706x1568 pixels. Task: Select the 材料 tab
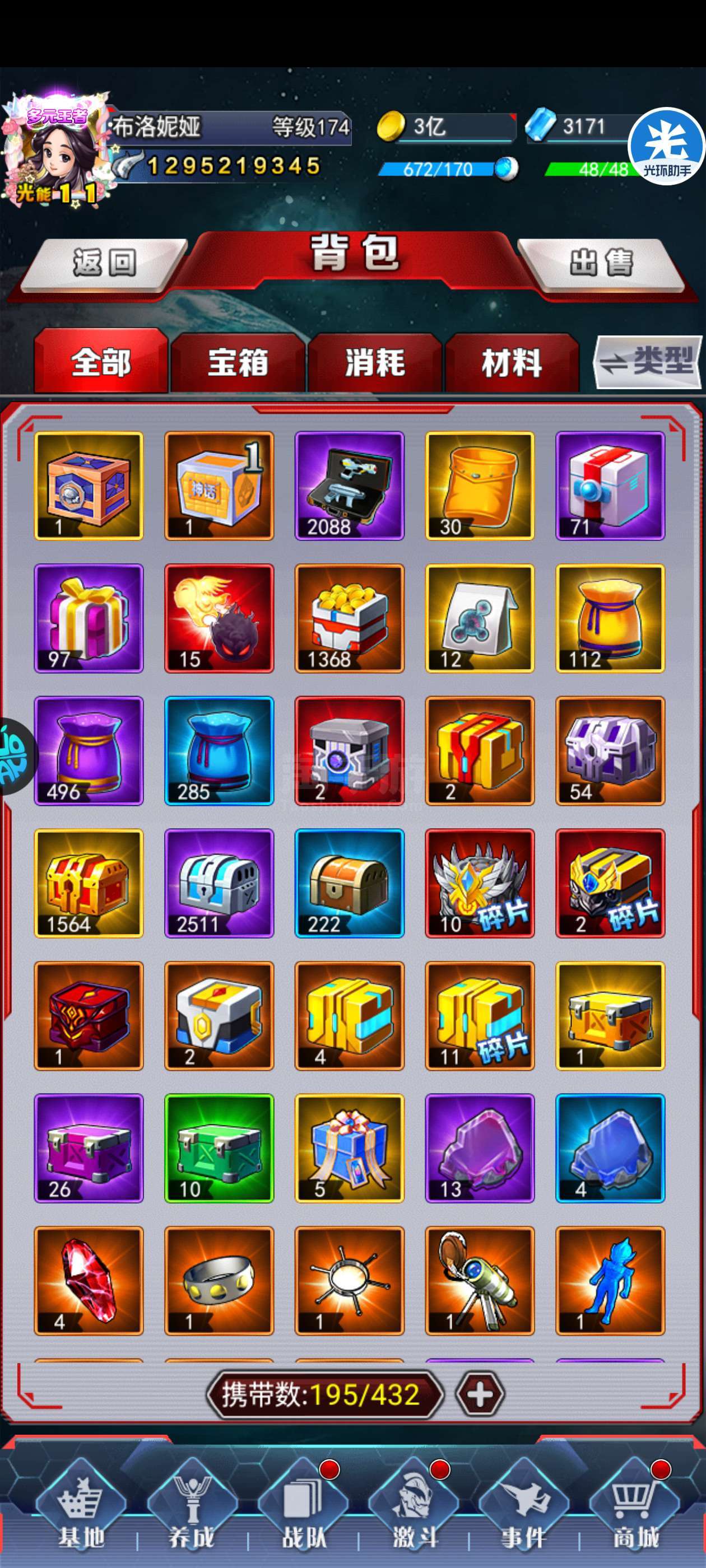click(x=512, y=363)
